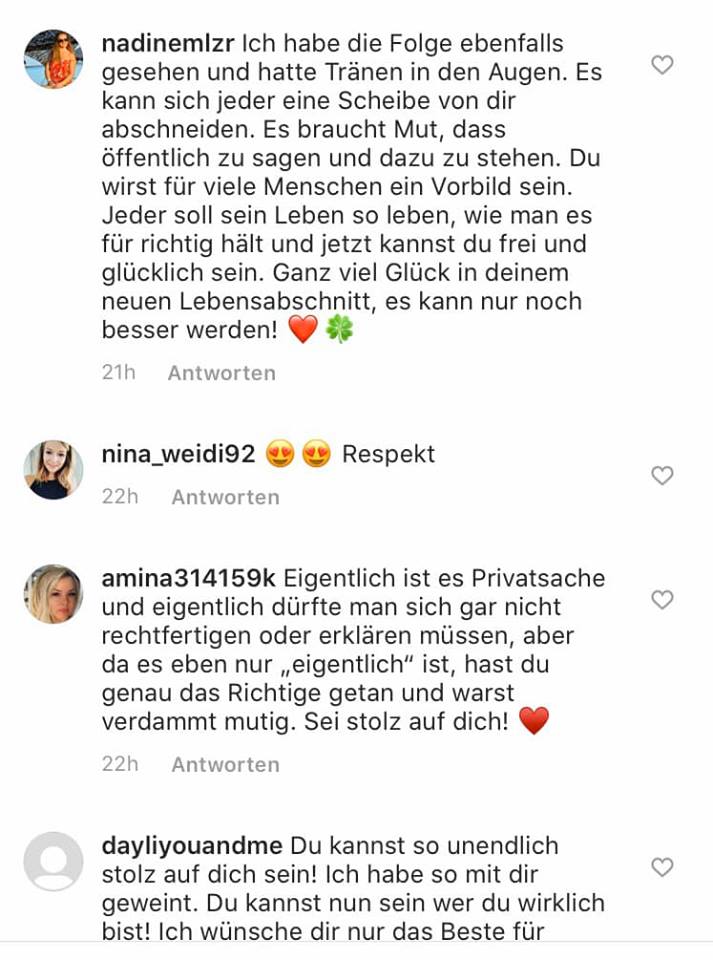713x960 pixels.
Task: Like nina_weidi92's Respekt comment
Action: [x=662, y=476]
